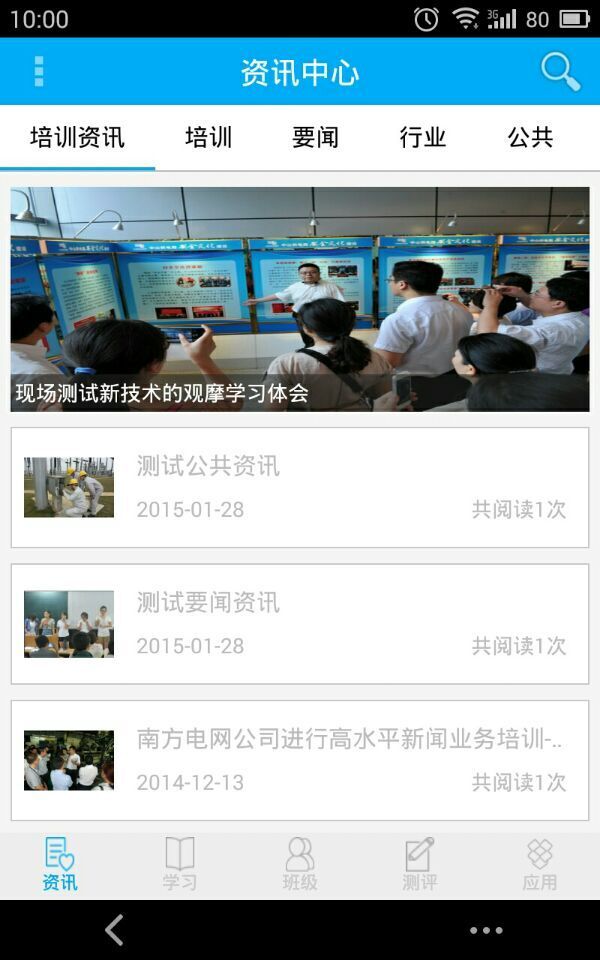Viewport: 600px width, 960px height.
Task: Switch to the 培训 tab
Action: 209,138
